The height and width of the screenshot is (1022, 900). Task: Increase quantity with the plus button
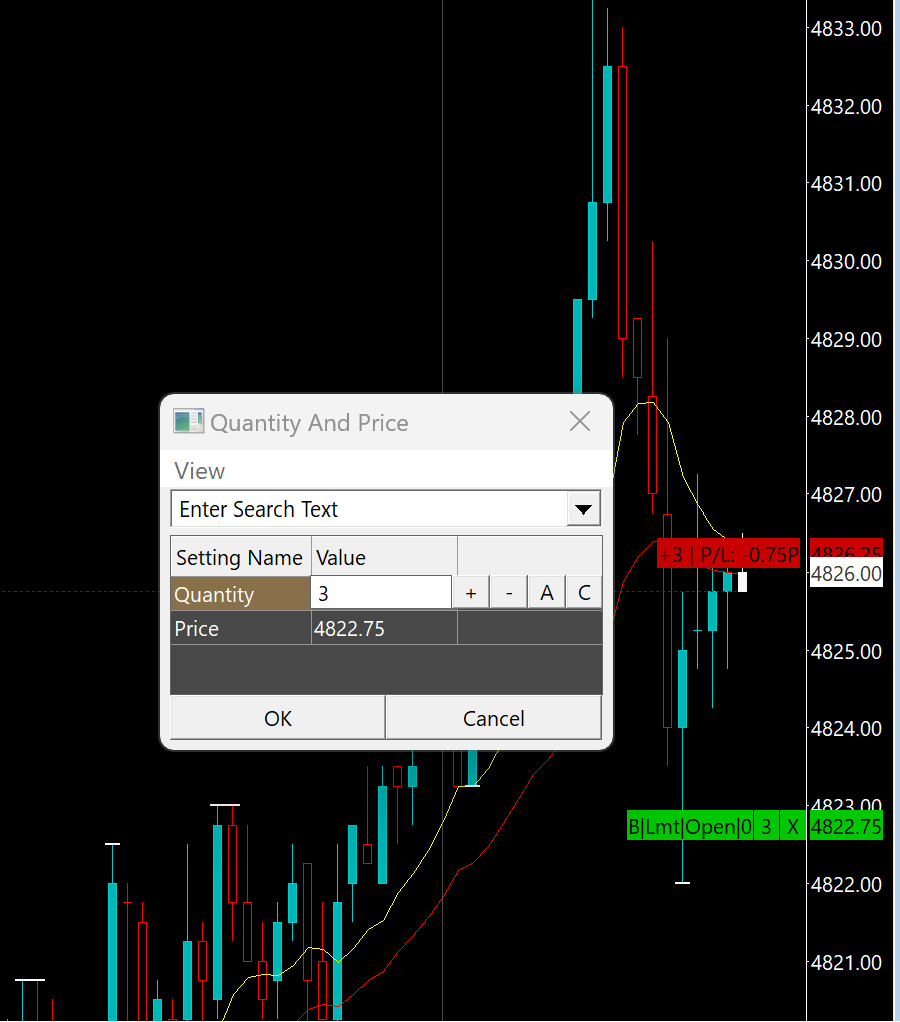click(x=471, y=594)
